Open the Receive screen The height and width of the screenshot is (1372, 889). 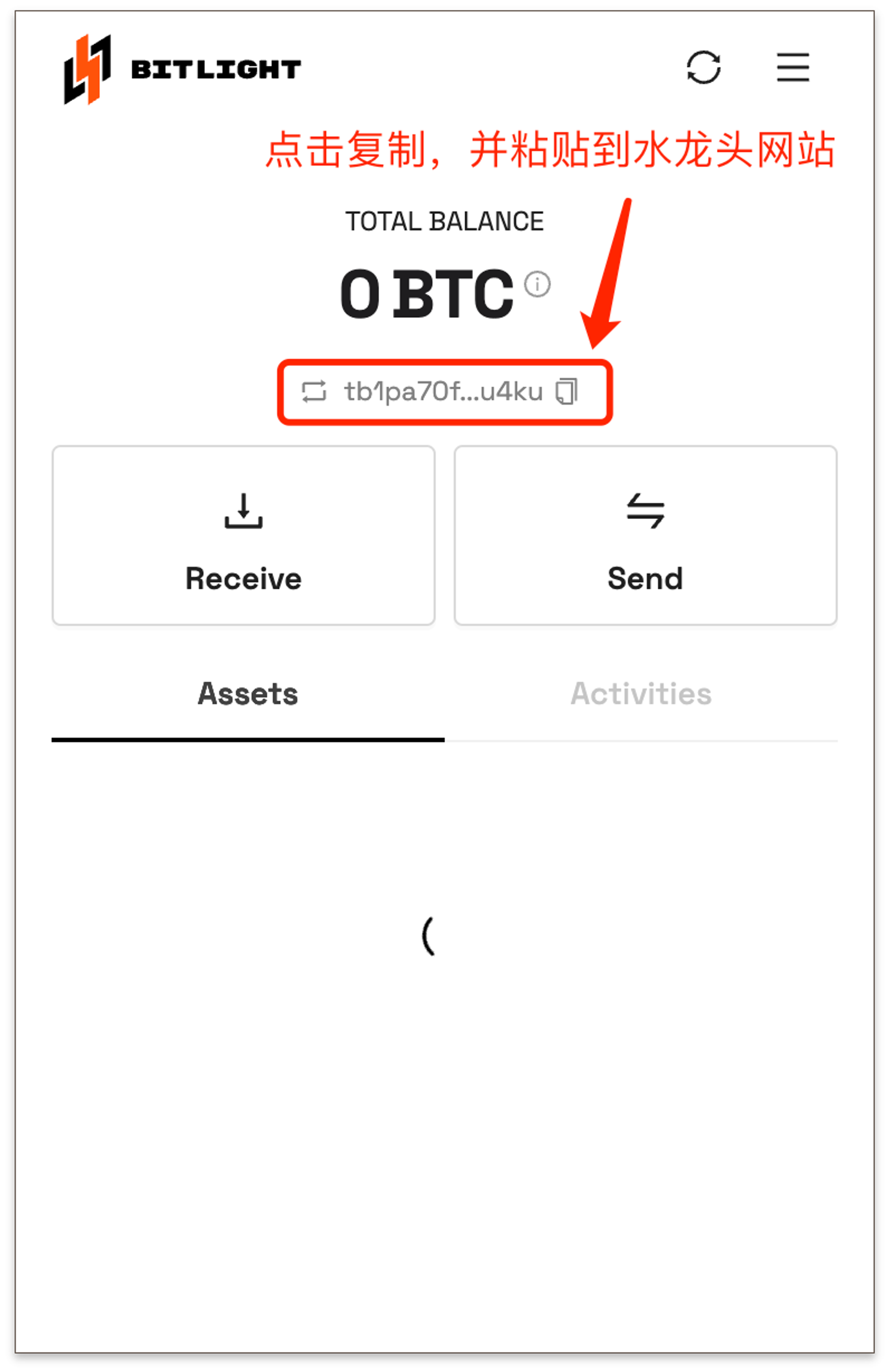click(x=243, y=535)
